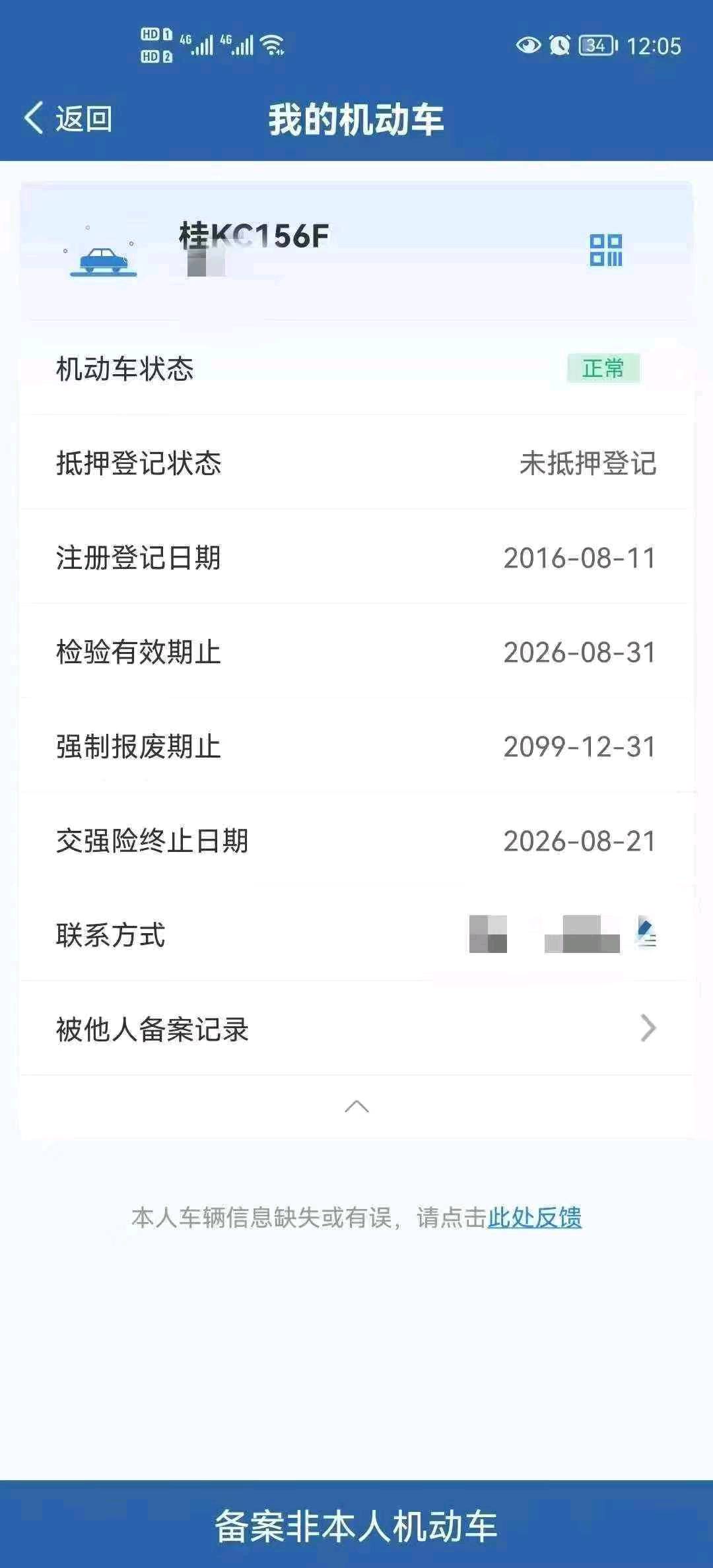713x1568 pixels.
Task: Edit the 联系方式 contact info
Action: point(646,934)
